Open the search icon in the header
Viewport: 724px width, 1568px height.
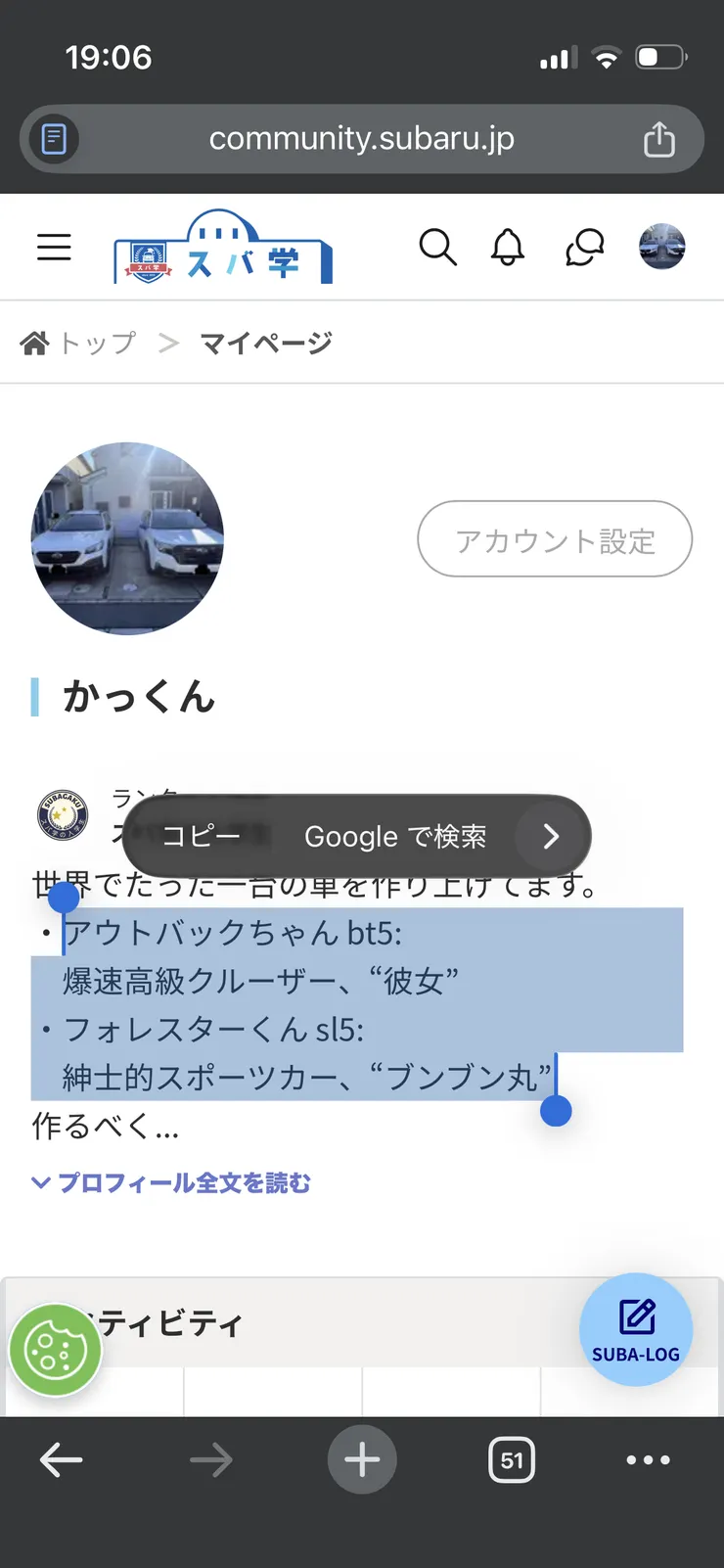point(438,248)
